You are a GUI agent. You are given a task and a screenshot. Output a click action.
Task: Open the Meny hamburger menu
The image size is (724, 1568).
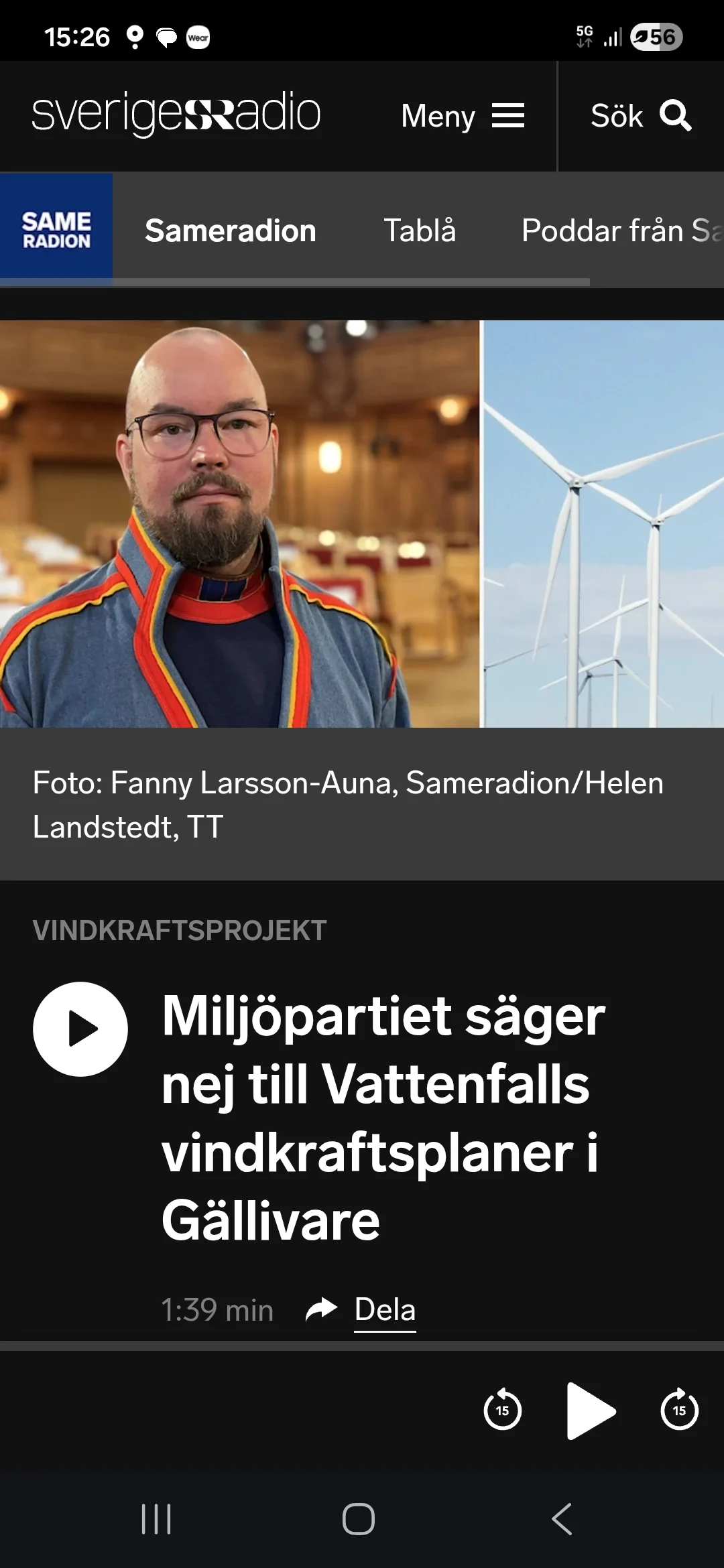click(463, 116)
